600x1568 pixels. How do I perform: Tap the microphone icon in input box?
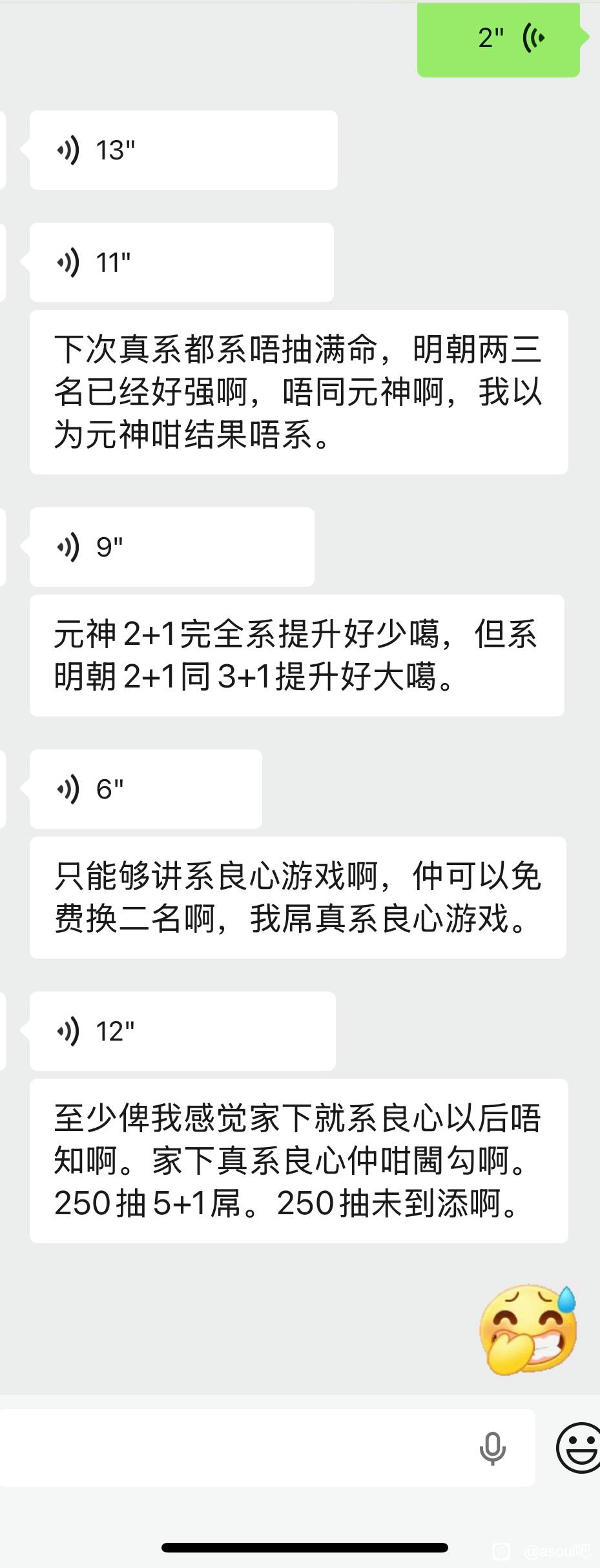(x=492, y=1449)
